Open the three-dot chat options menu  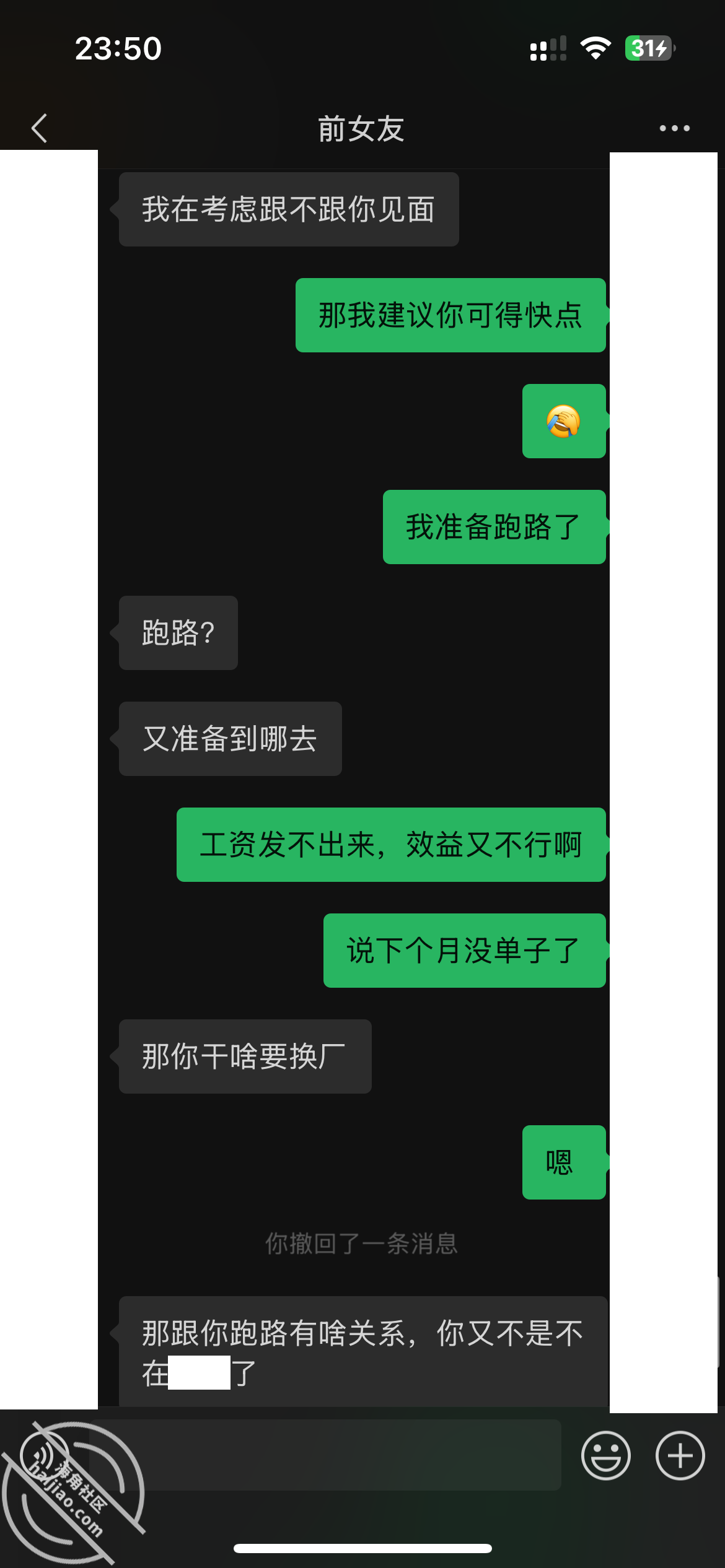point(674,128)
